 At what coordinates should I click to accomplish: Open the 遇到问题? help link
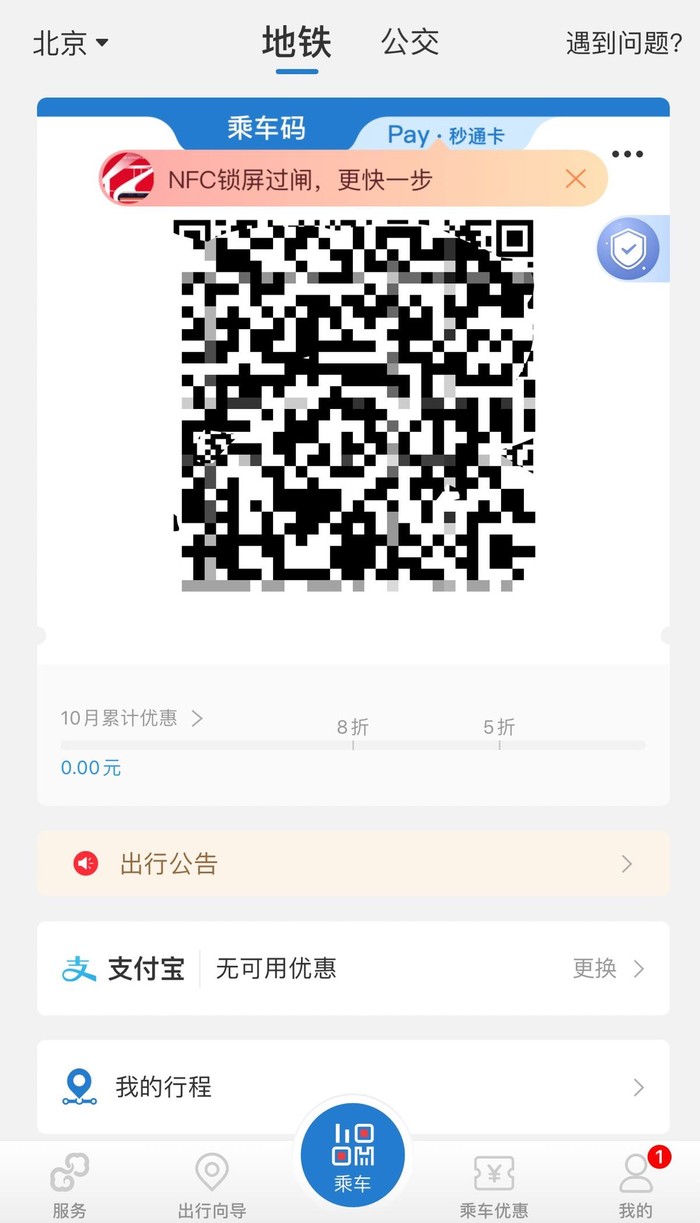[623, 44]
